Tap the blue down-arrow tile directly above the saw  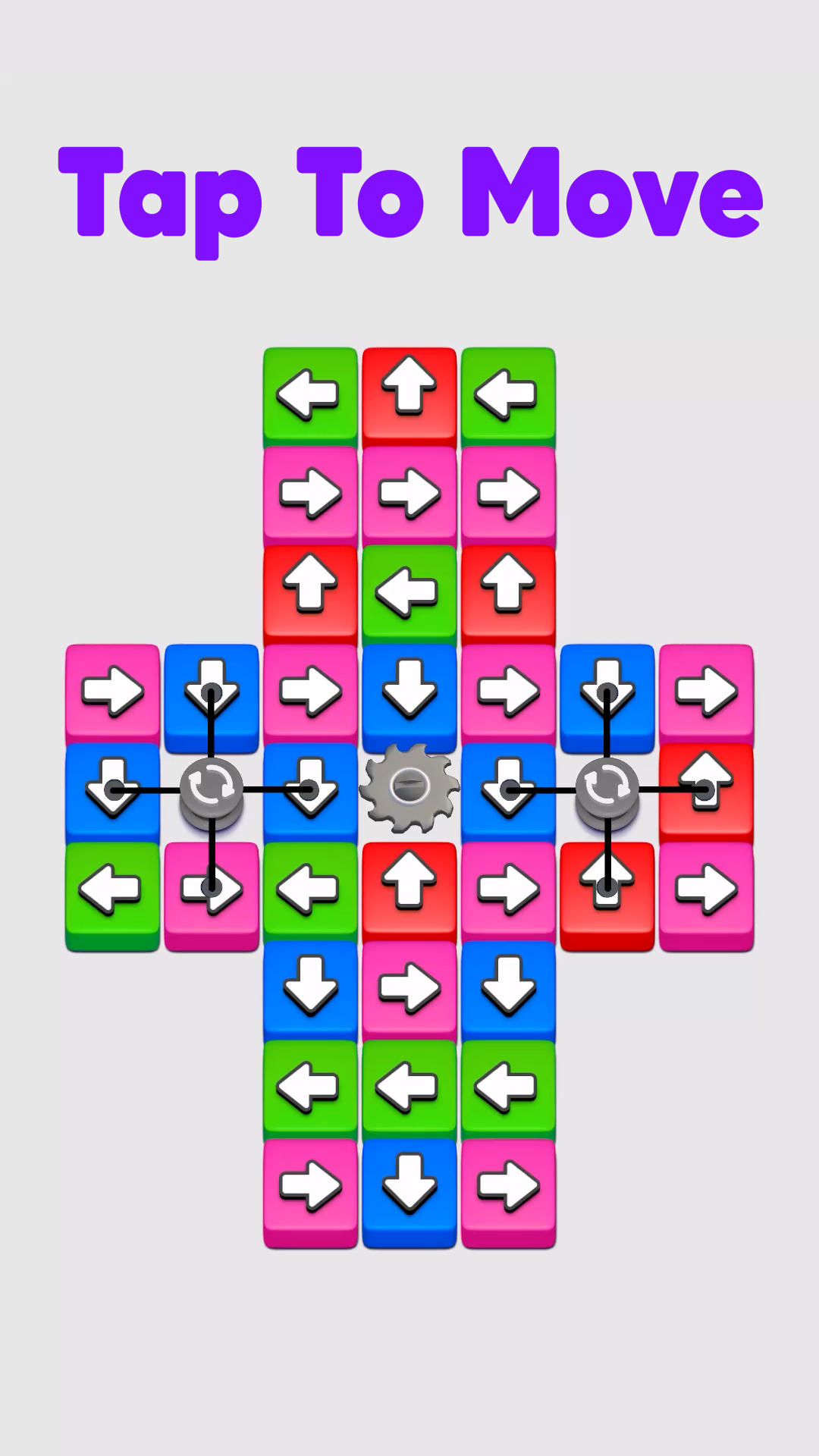point(409,690)
